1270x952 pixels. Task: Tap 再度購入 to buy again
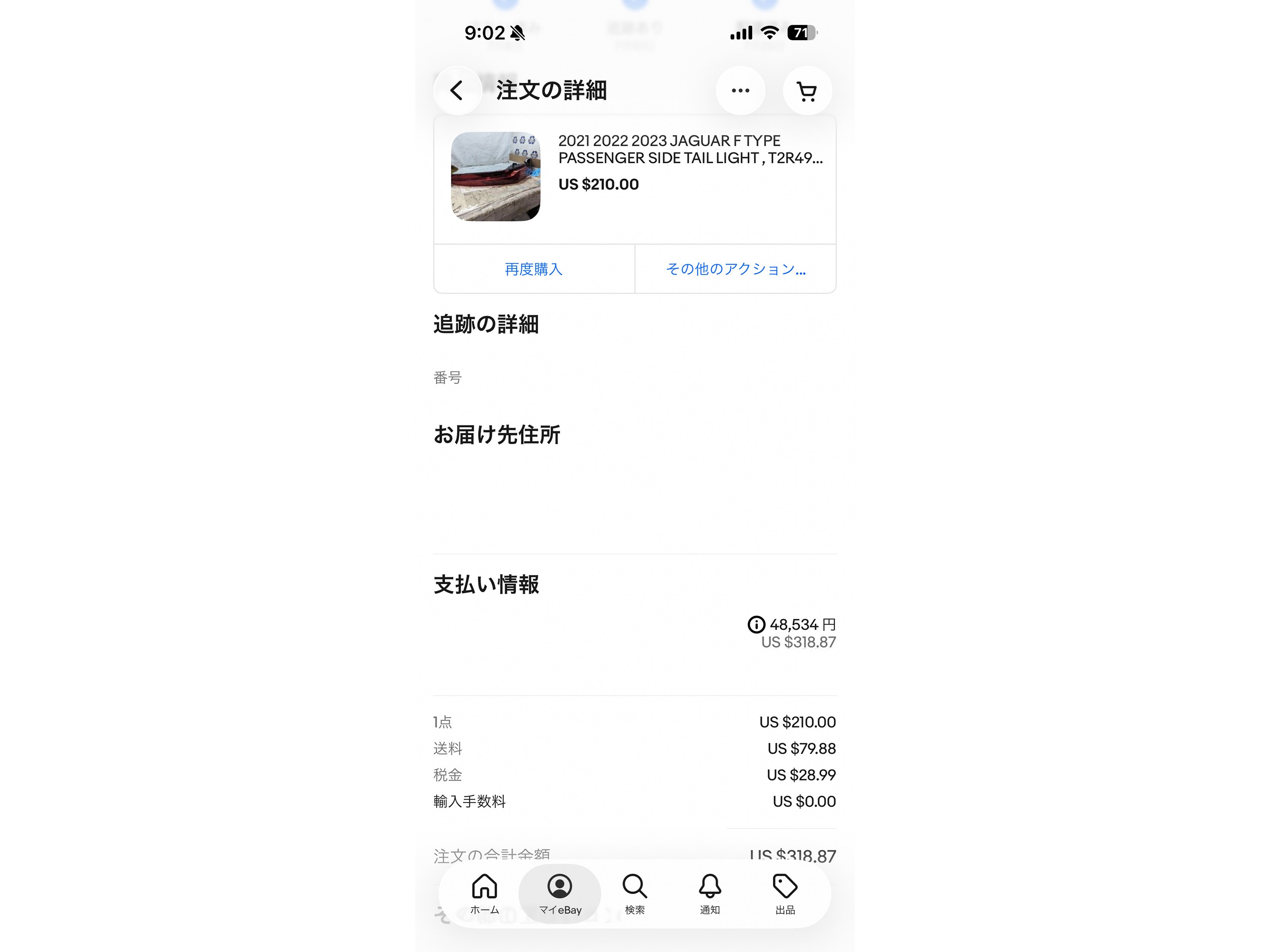click(x=534, y=269)
